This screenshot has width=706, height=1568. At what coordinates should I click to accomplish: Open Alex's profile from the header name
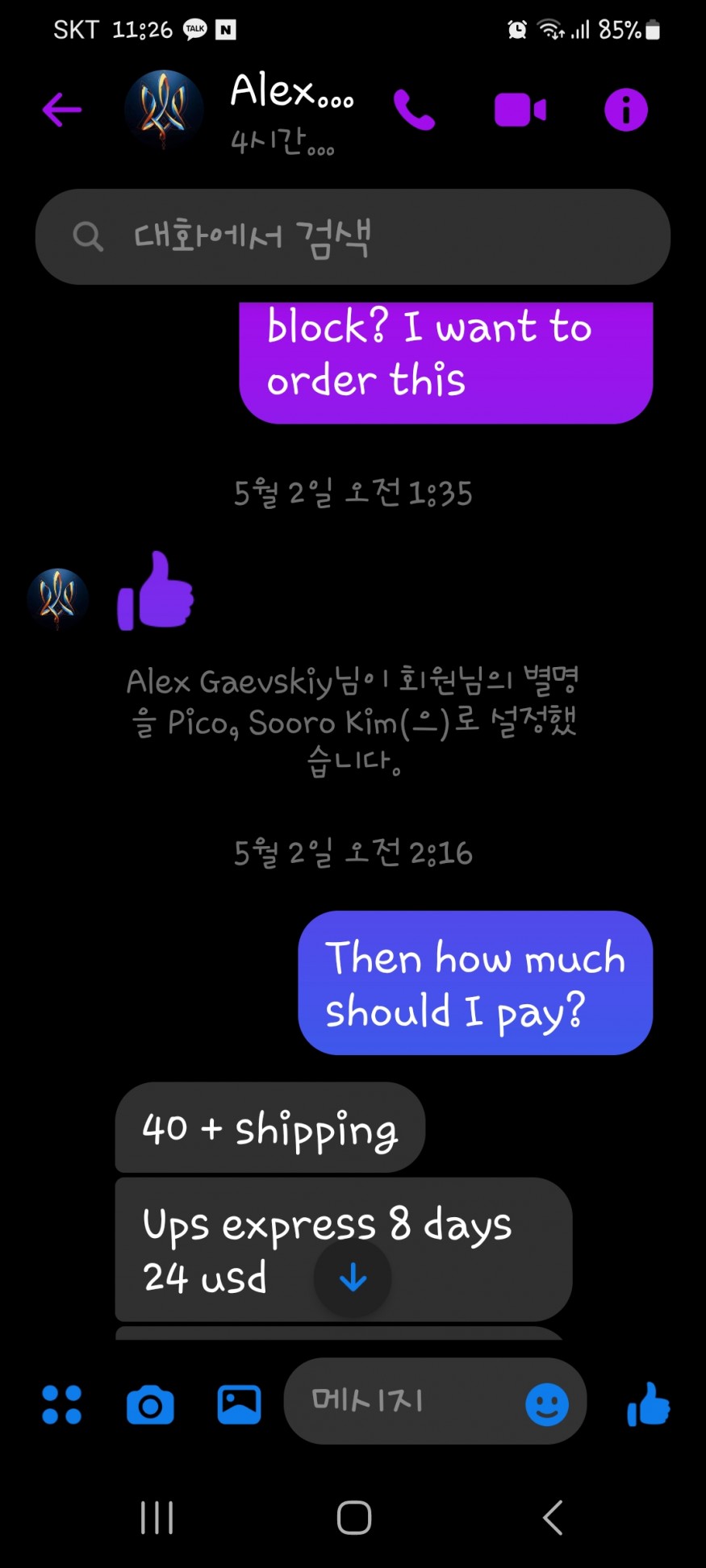point(290,90)
